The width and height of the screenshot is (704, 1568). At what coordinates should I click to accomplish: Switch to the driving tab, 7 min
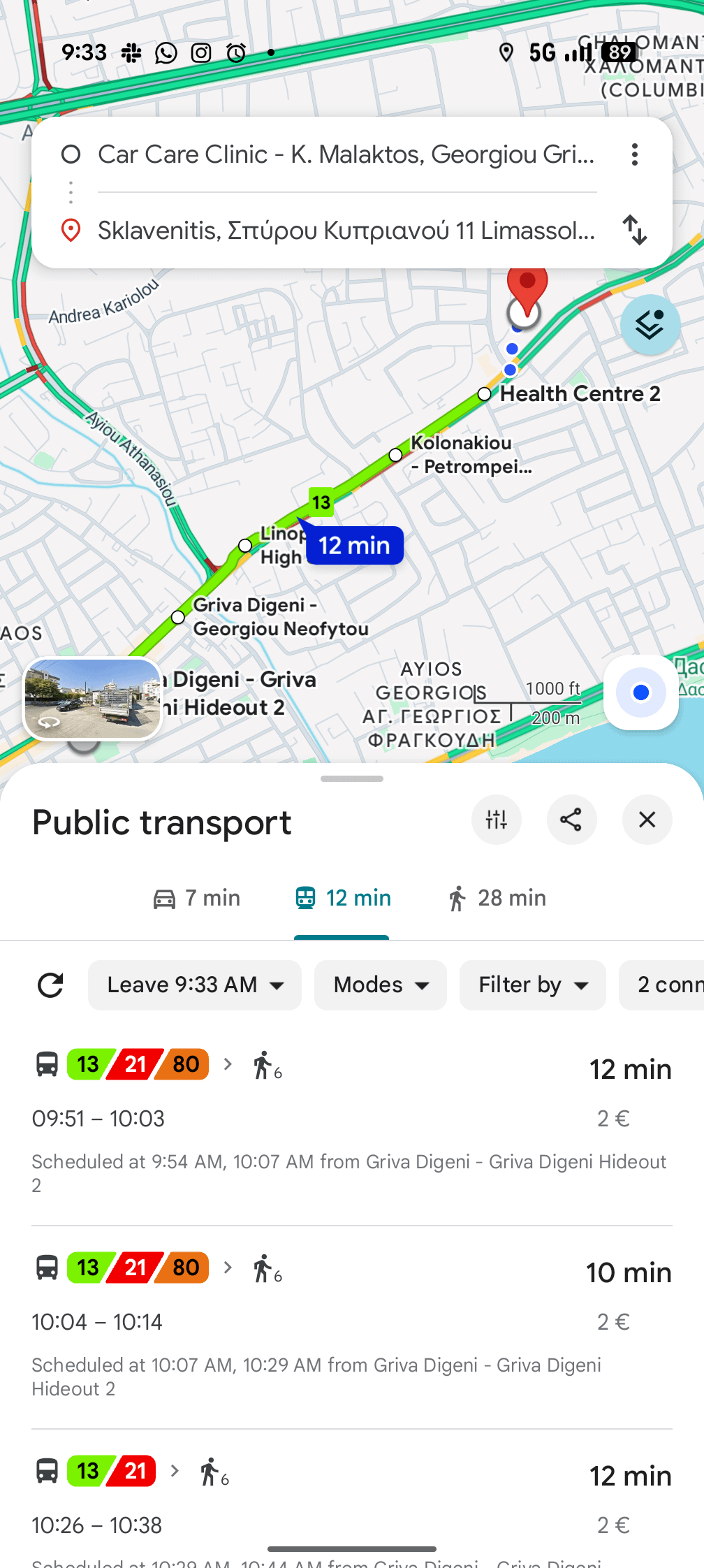click(x=197, y=898)
